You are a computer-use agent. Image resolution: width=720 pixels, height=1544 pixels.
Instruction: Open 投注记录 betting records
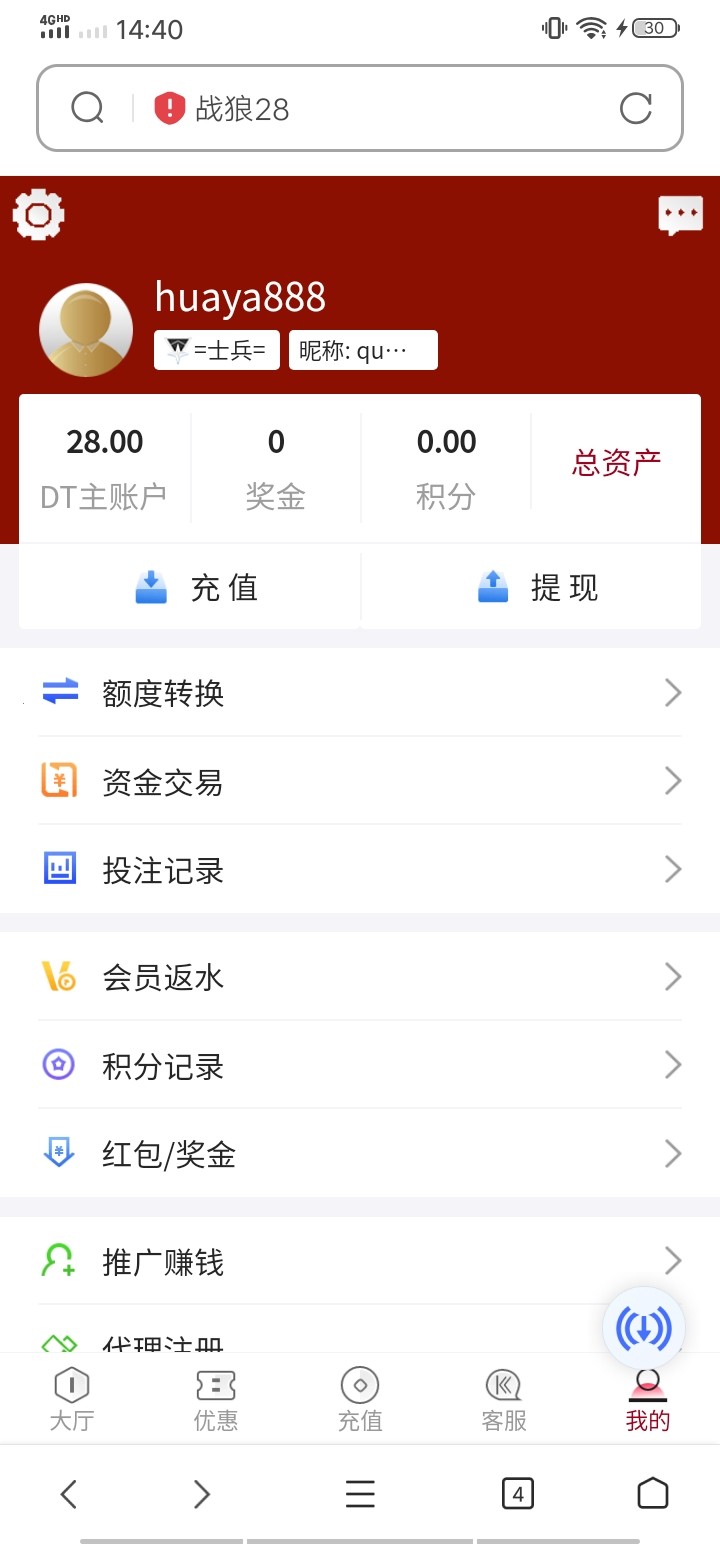(360, 870)
